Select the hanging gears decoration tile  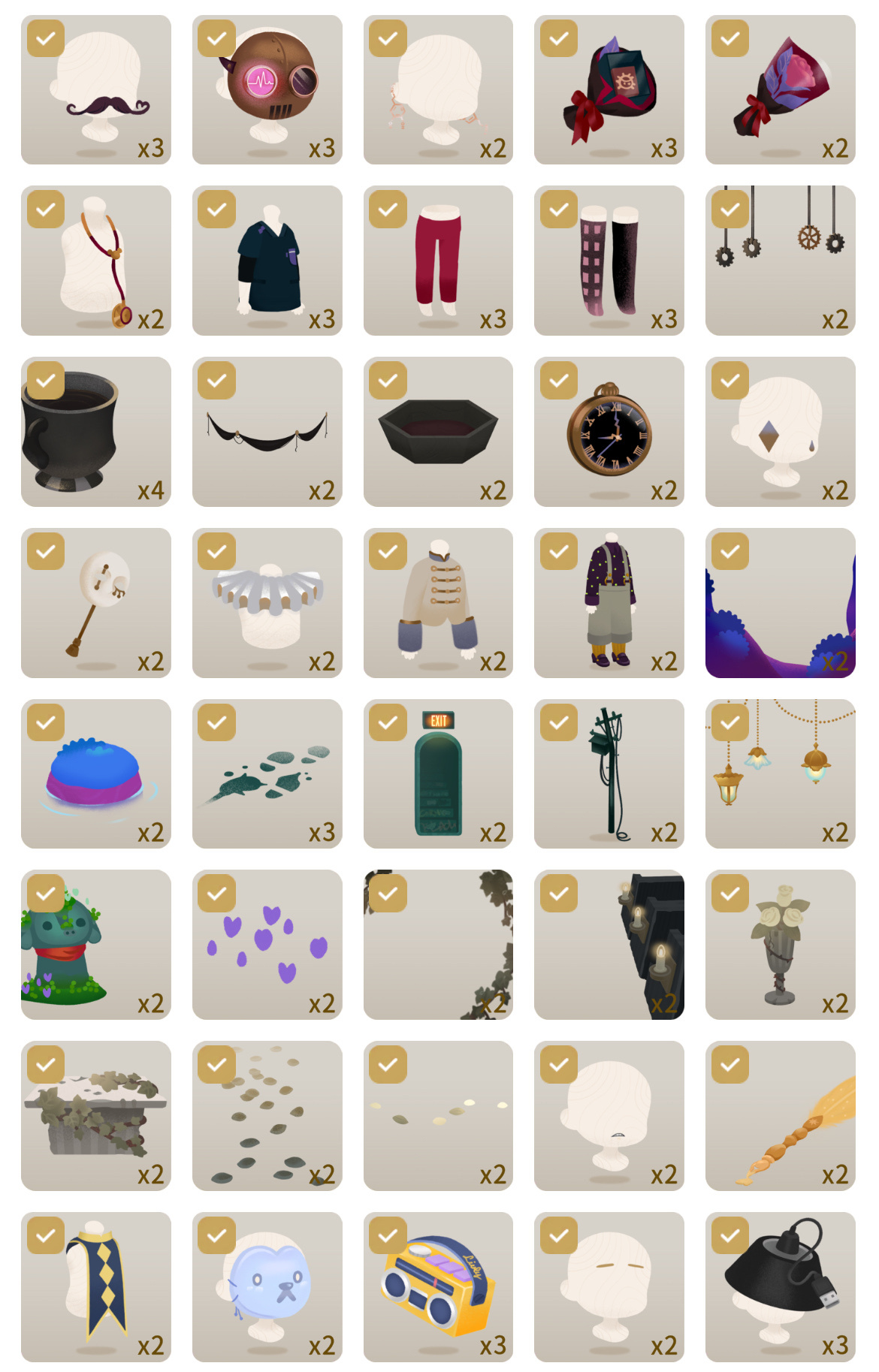click(x=780, y=261)
